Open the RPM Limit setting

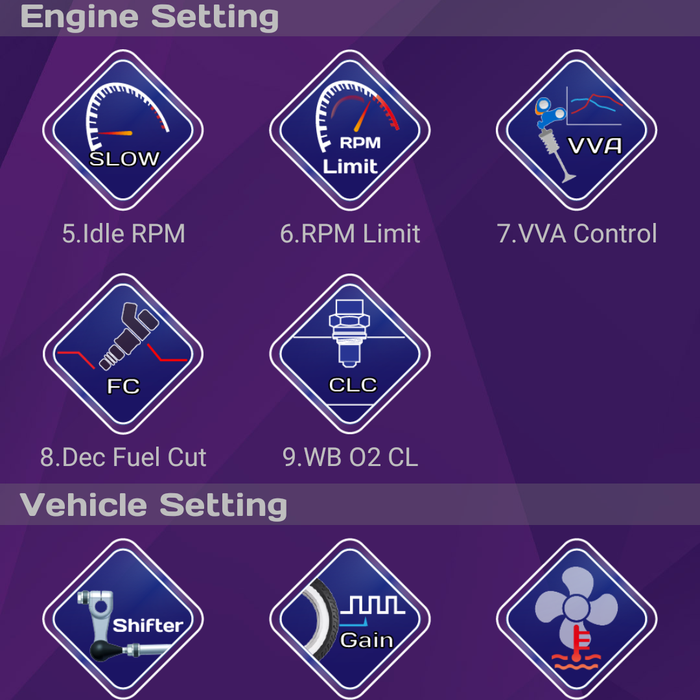tap(350, 131)
